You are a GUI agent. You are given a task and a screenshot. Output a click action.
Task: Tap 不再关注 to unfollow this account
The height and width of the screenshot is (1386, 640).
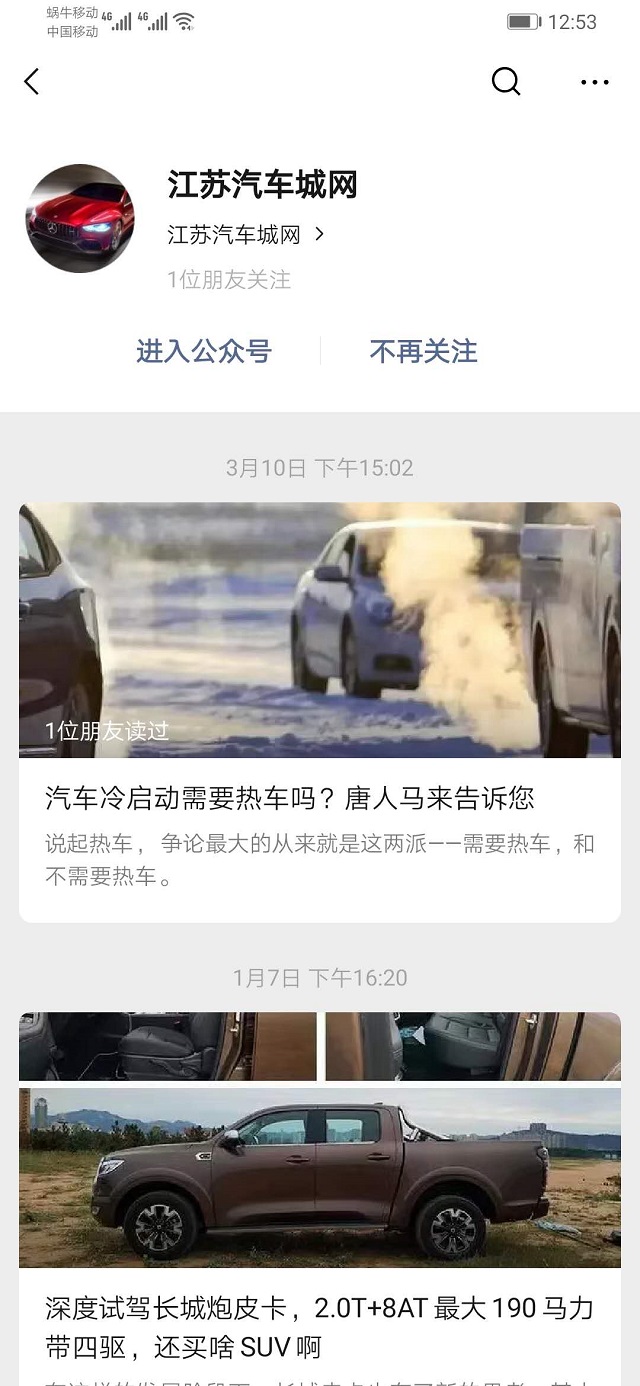[x=423, y=351]
